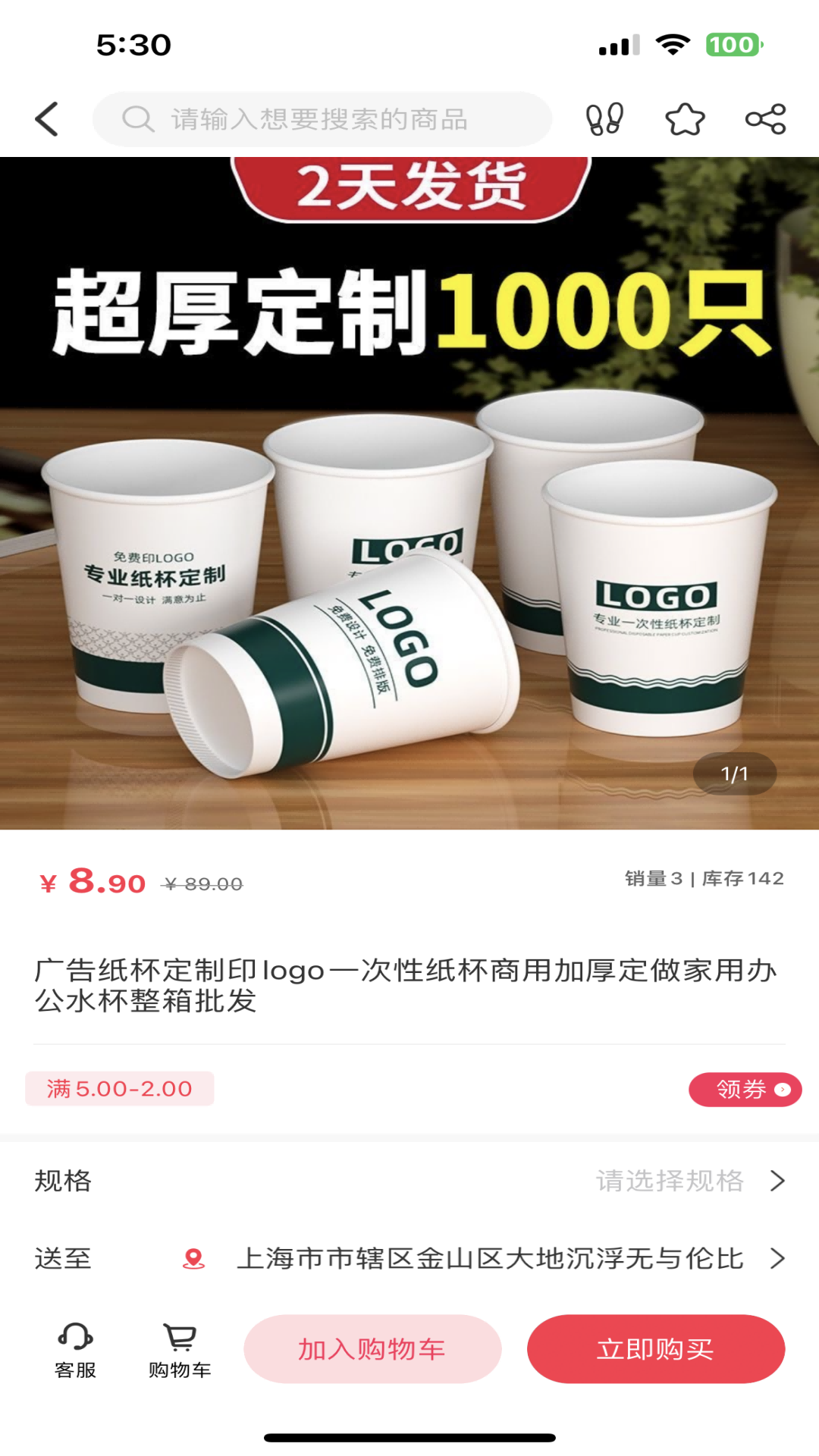Favorite this product with the star icon
The height and width of the screenshot is (1456, 819).
point(685,119)
